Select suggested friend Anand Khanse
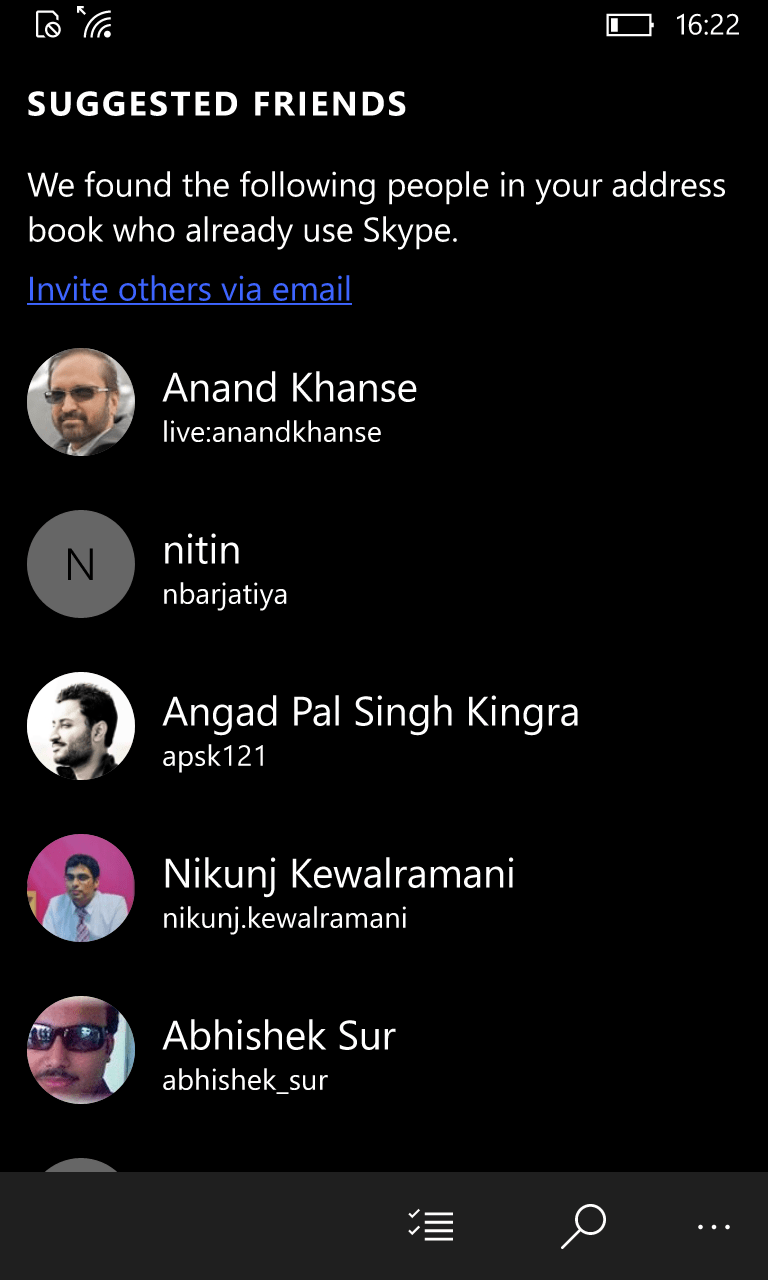The image size is (768, 1280). (x=384, y=402)
